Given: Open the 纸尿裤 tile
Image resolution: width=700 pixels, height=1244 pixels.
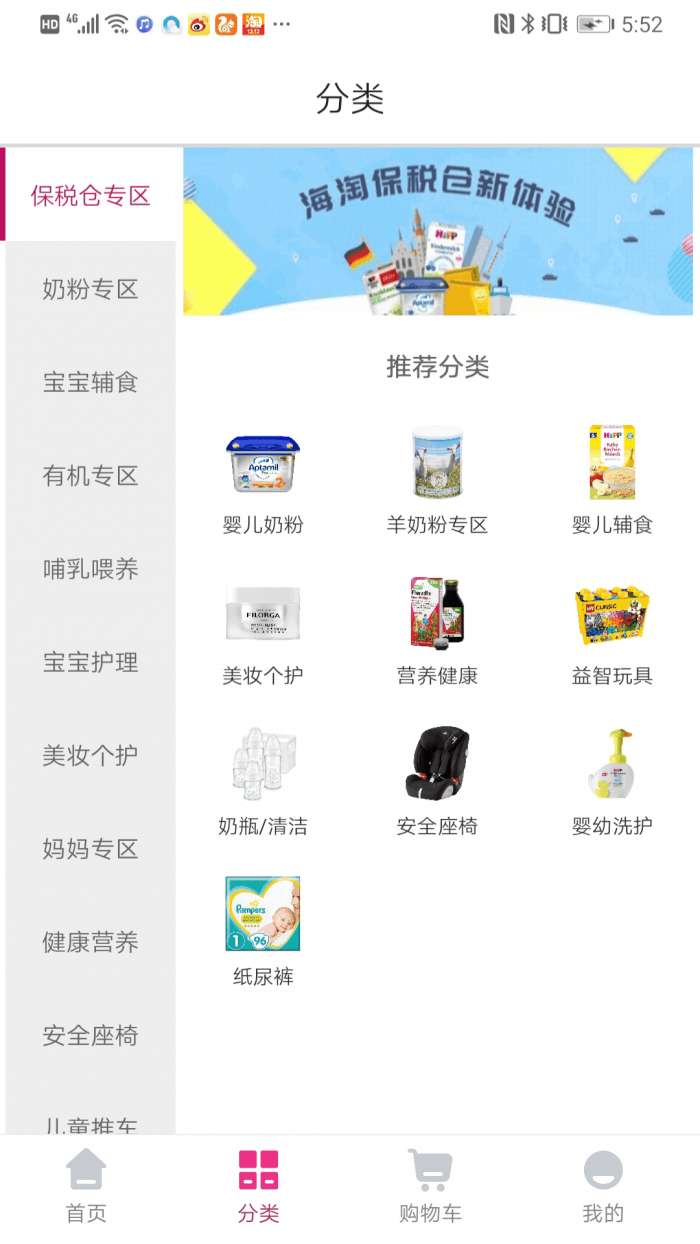Looking at the screenshot, I should pyautogui.click(x=262, y=930).
